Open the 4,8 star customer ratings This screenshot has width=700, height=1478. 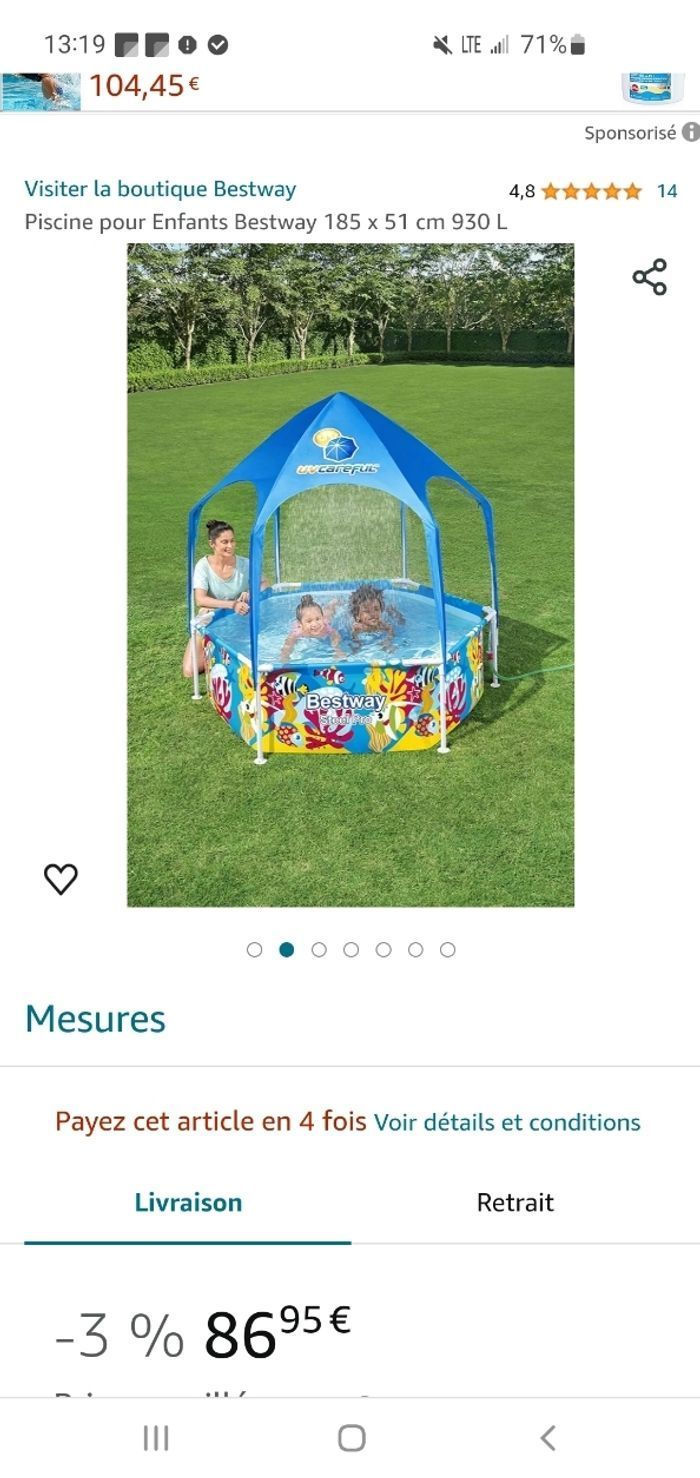(592, 191)
